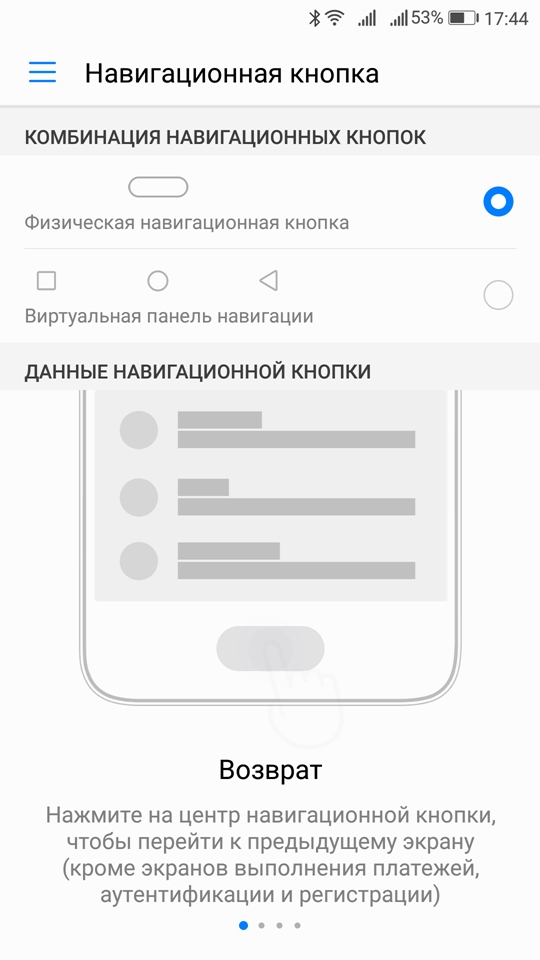Viewport: 540px width, 960px height.
Task: Select Виртуальная панель навигации option
Action: [270, 296]
